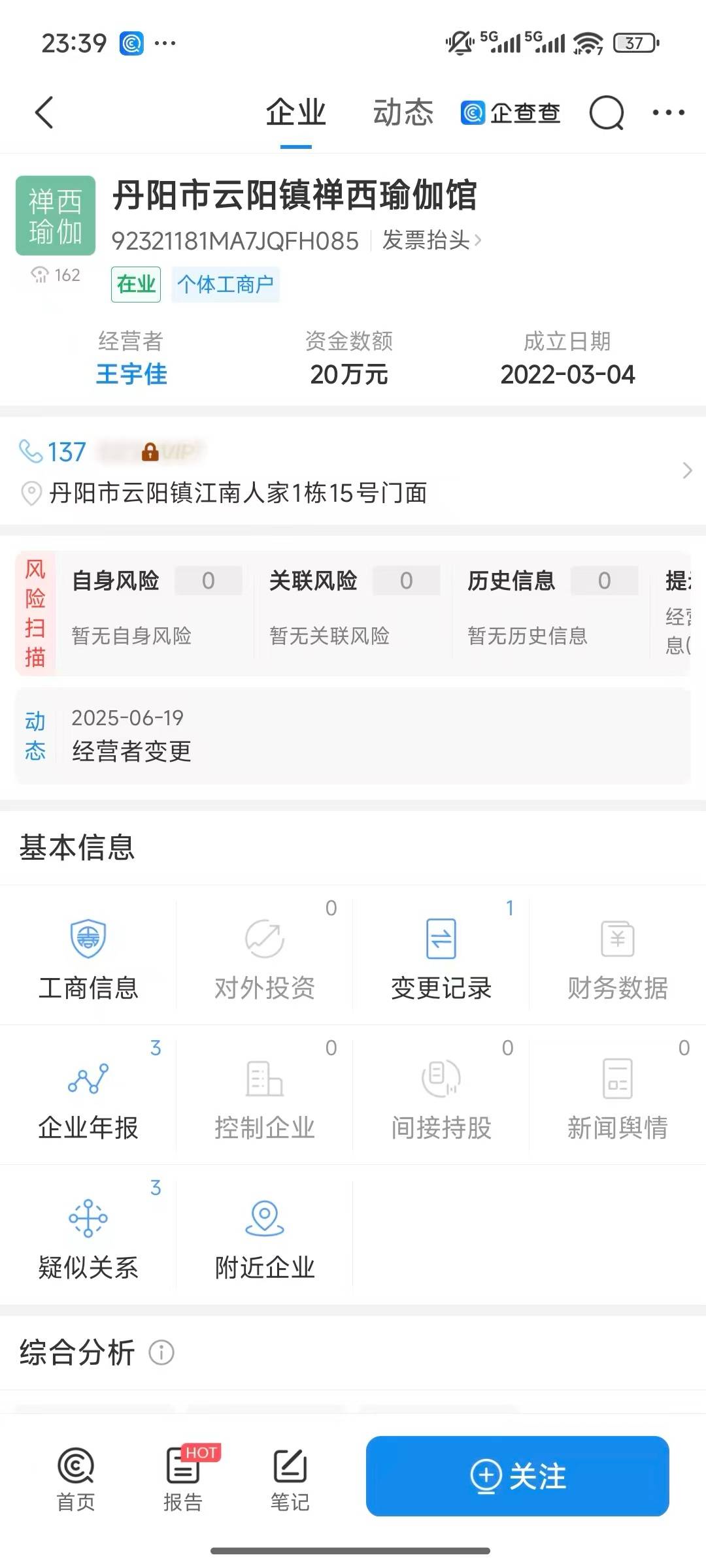Show the 综合分析 info tooltip
The width and height of the screenshot is (706, 1568).
pyautogui.click(x=161, y=1352)
